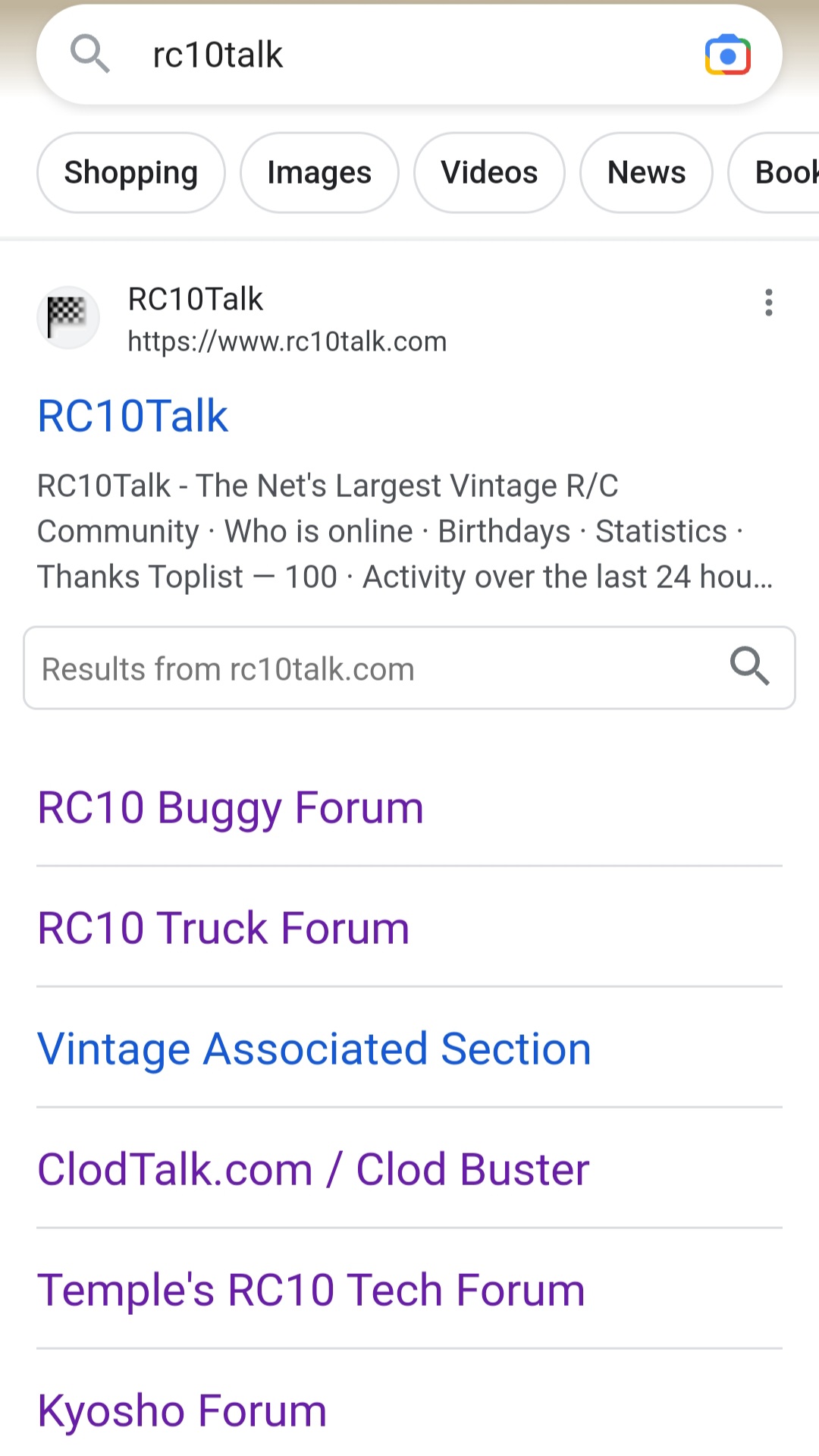Screen dimensions: 819x1456
Task: Go to ClodTalk.com / Clod Buster
Action: click(x=313, y=1169)
